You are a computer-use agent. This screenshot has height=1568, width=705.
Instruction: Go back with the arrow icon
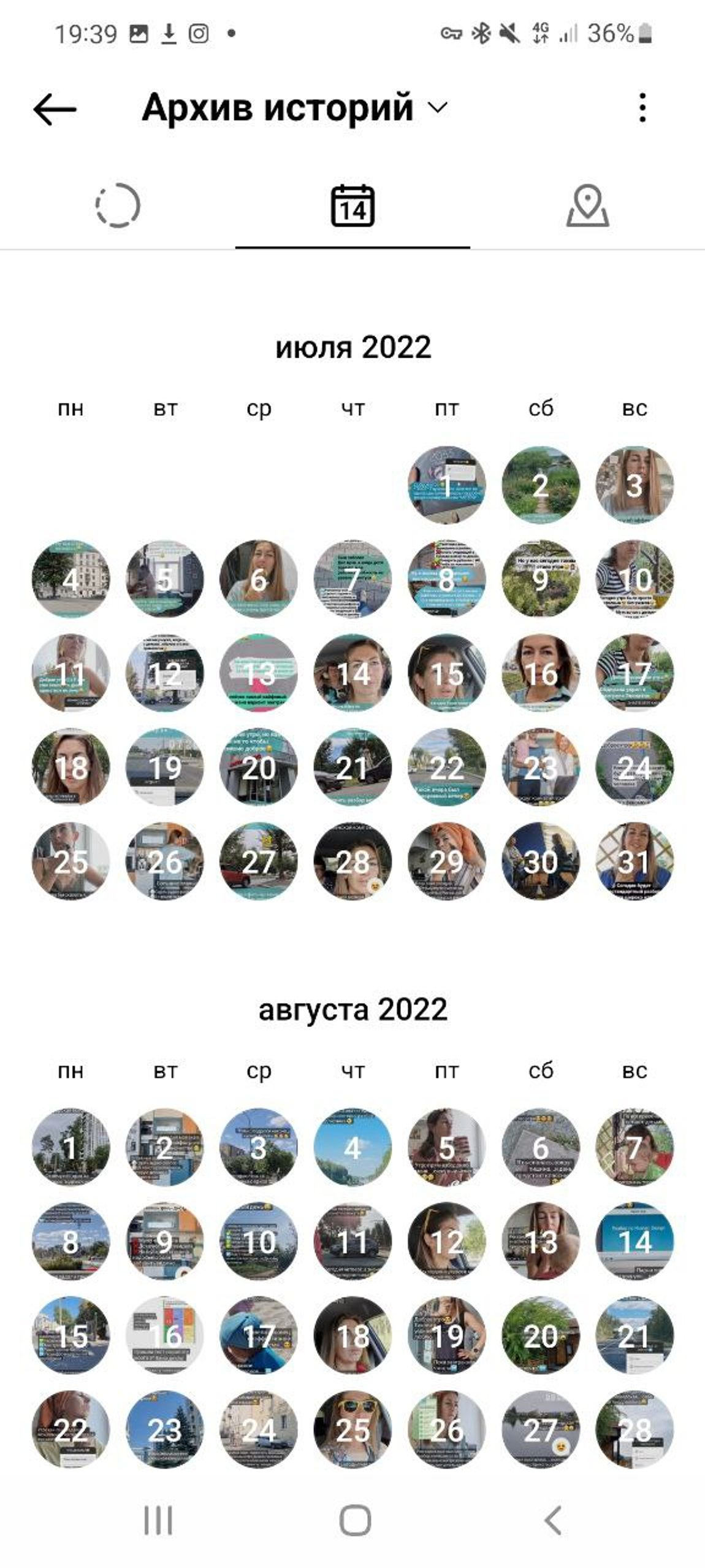pos(55,109)
